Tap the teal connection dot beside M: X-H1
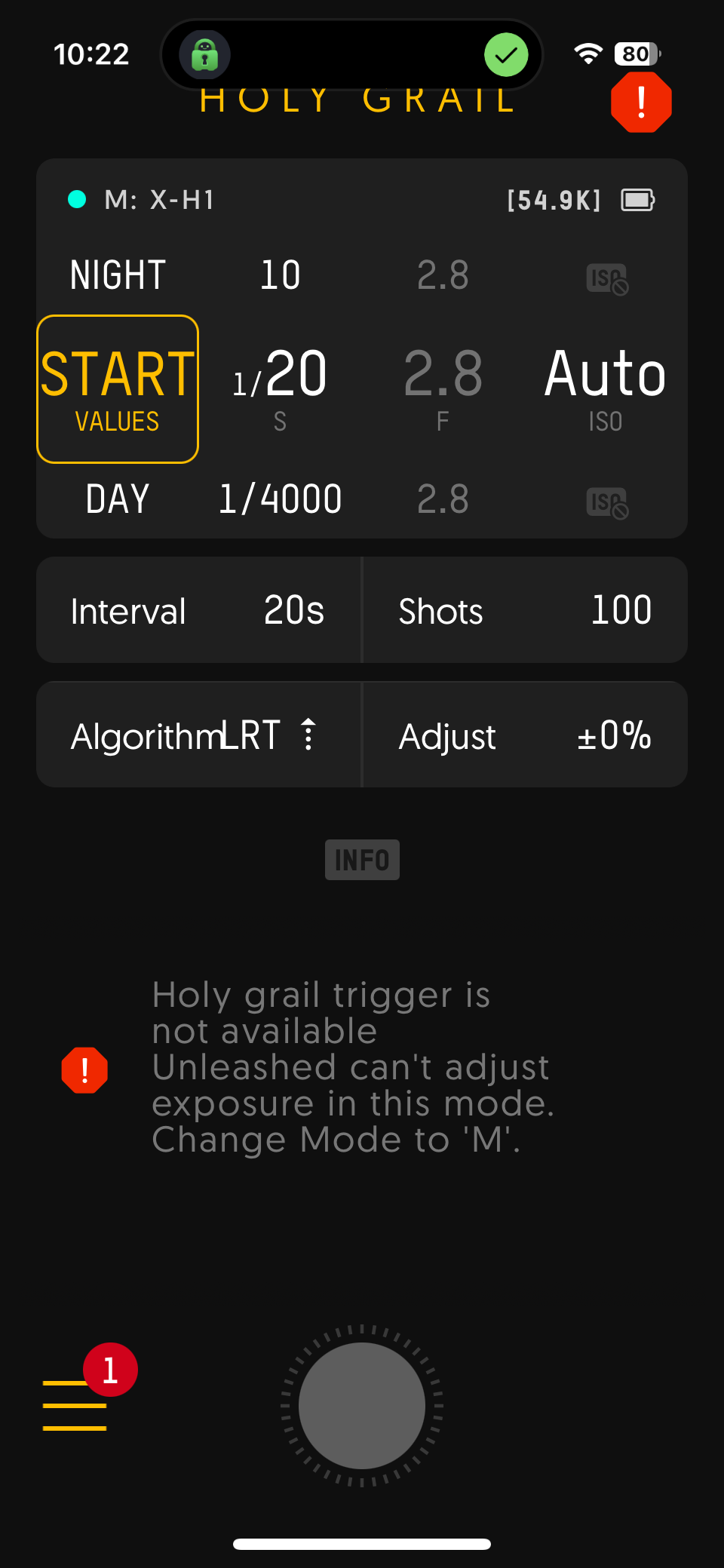 [77, 201]
